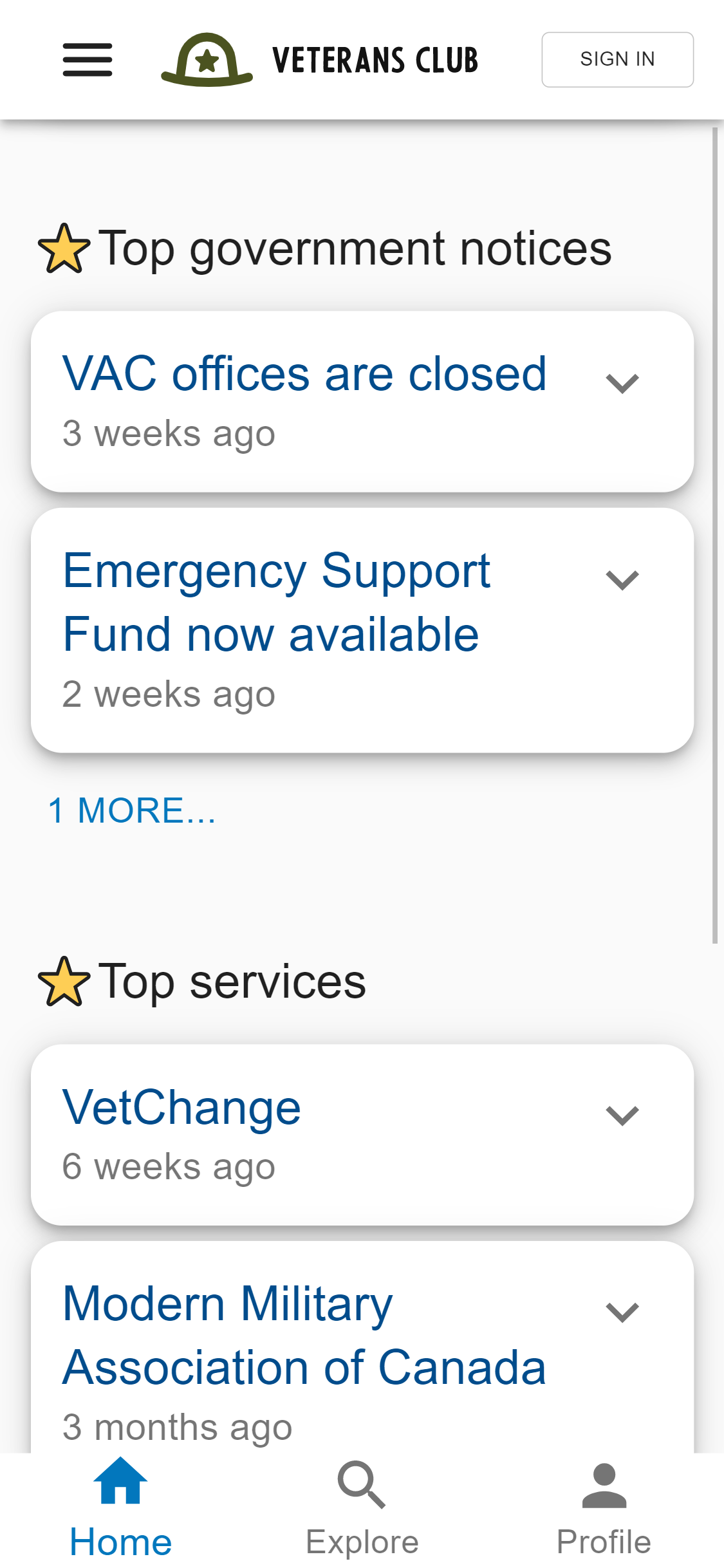Click the SIGN IN button
Screen dimensions: 724x1568
tap(617, 59)
